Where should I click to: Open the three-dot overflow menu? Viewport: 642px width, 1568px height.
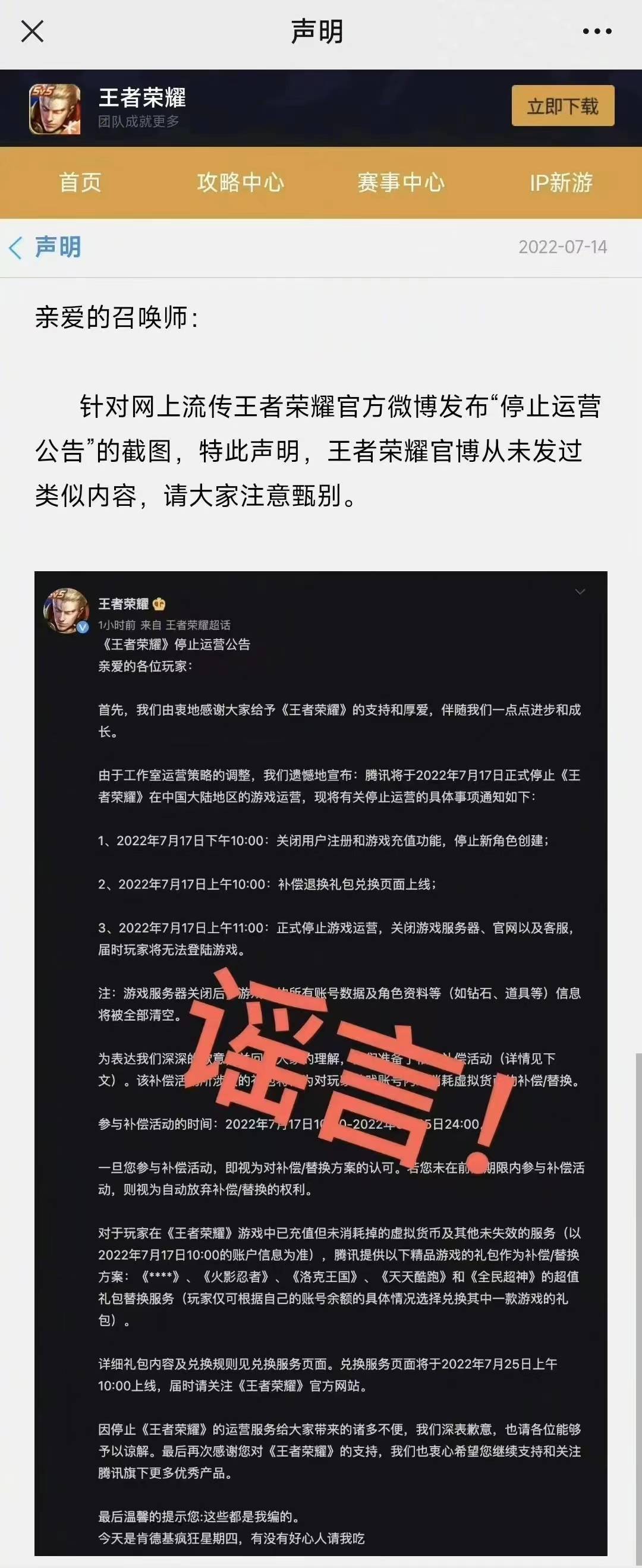pos(596,31)
